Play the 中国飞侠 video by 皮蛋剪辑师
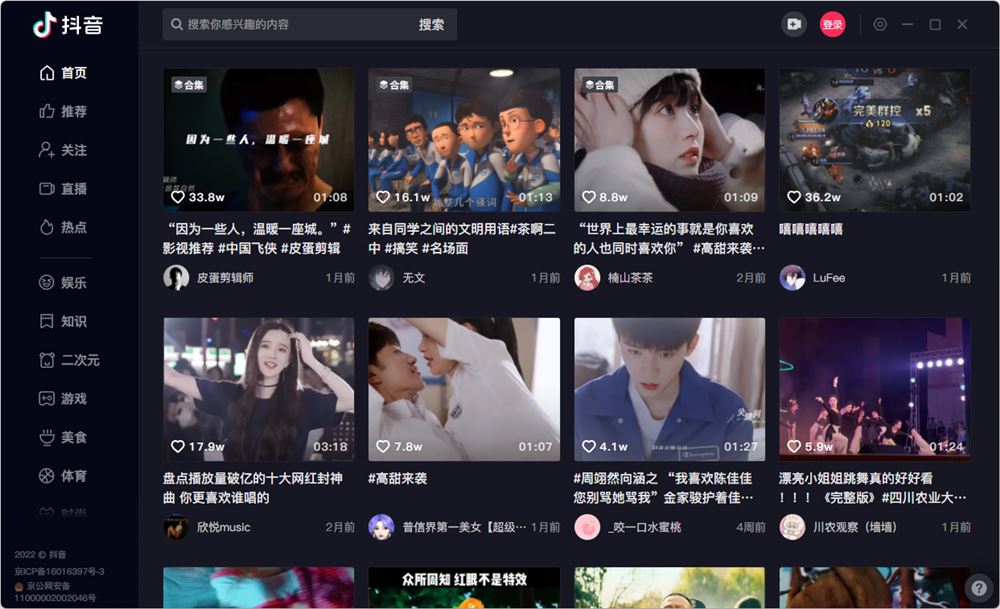The image size is (1000, 609). tap(258, 139)
